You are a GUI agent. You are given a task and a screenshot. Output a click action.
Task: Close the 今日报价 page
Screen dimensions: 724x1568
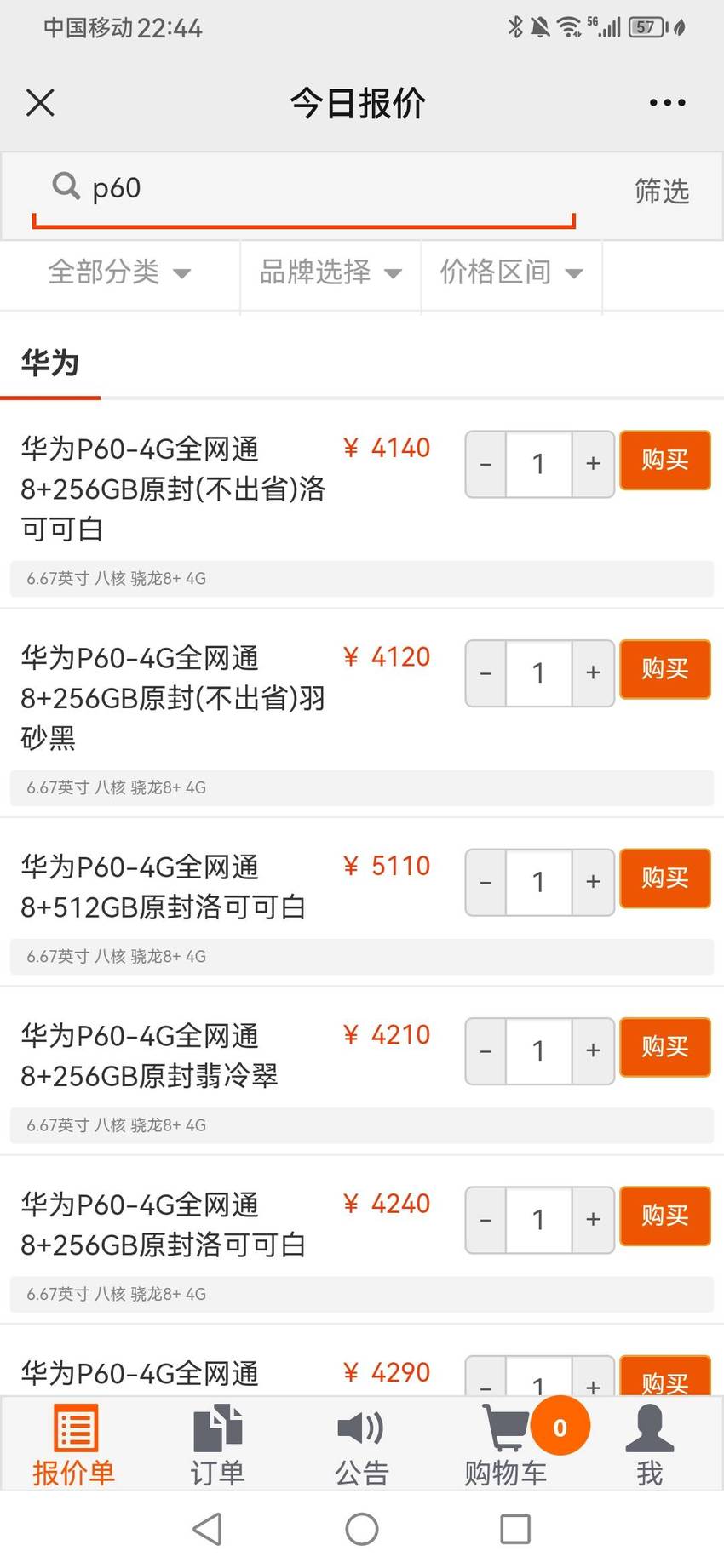(40, 103)
